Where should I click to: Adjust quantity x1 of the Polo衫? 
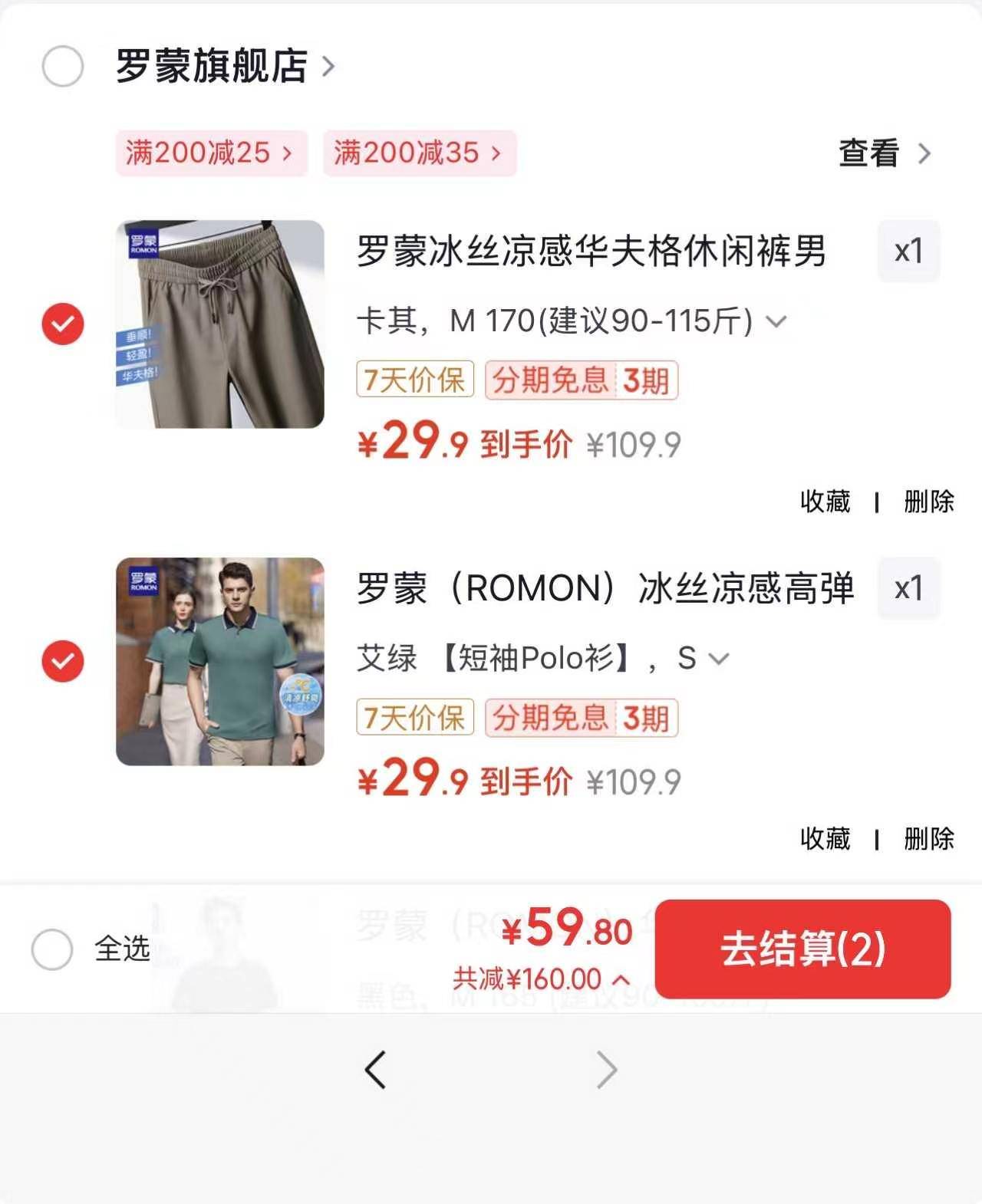coord(908,589)
